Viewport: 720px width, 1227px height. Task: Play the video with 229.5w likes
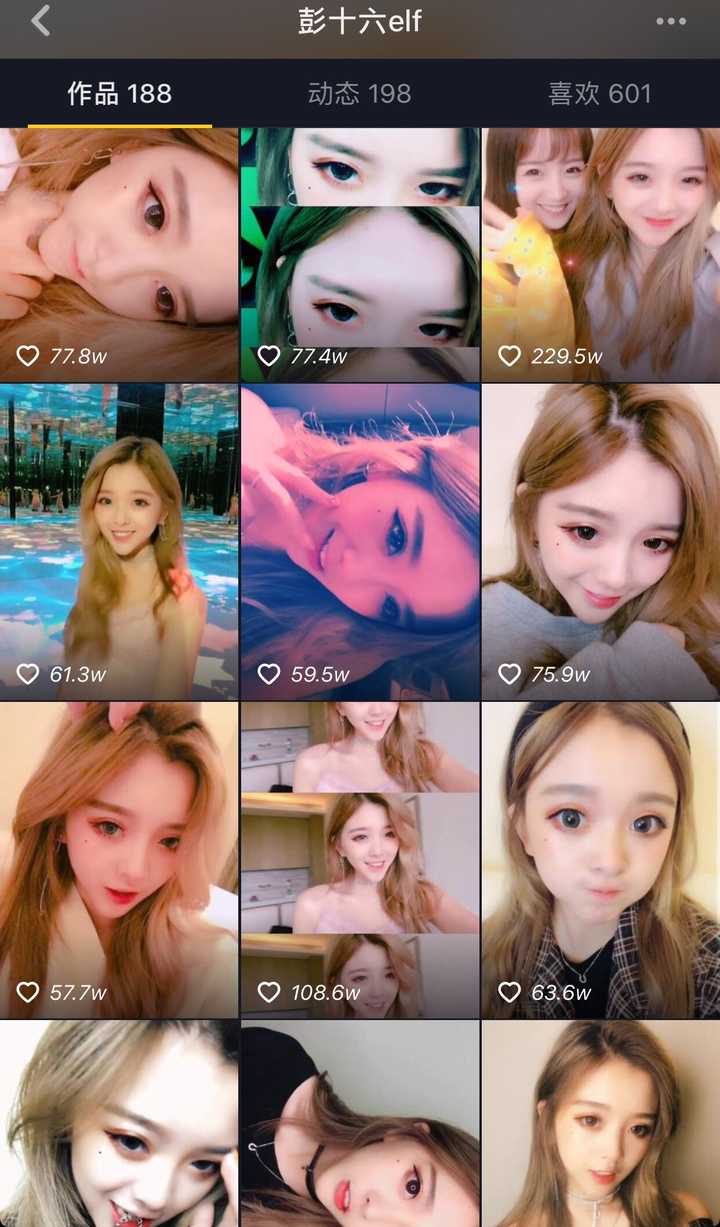(601, 255)
